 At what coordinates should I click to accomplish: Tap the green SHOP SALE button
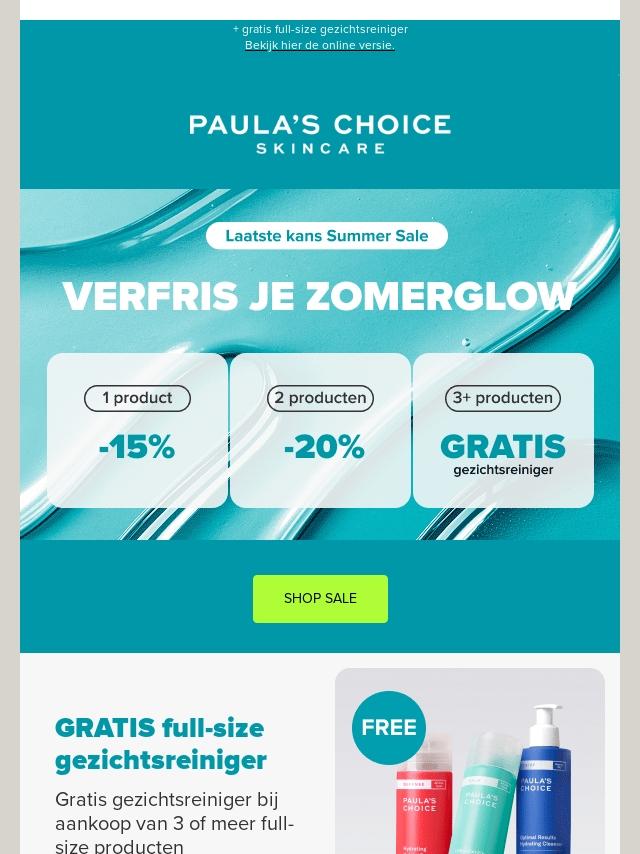pos(320,598)
